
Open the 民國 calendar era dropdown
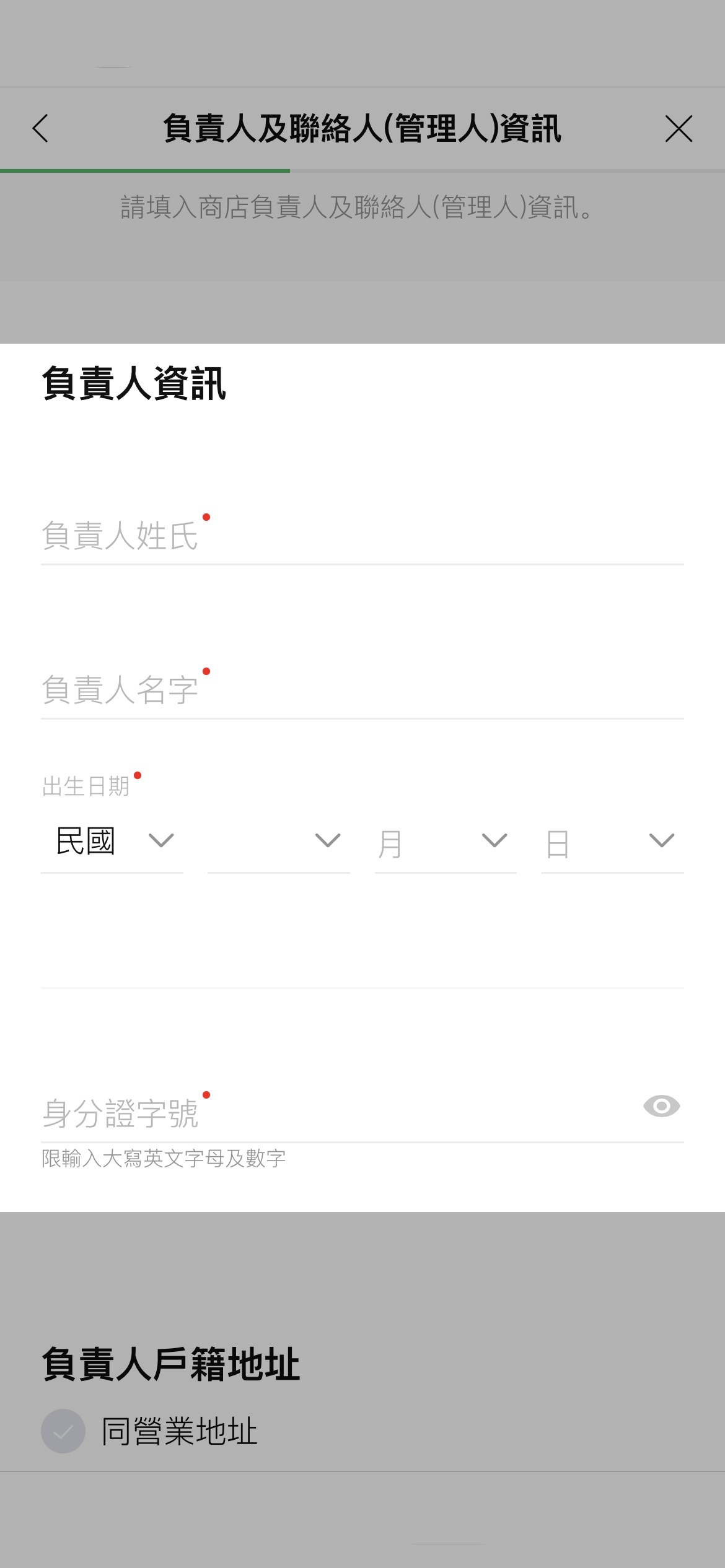tap(112, 841)
